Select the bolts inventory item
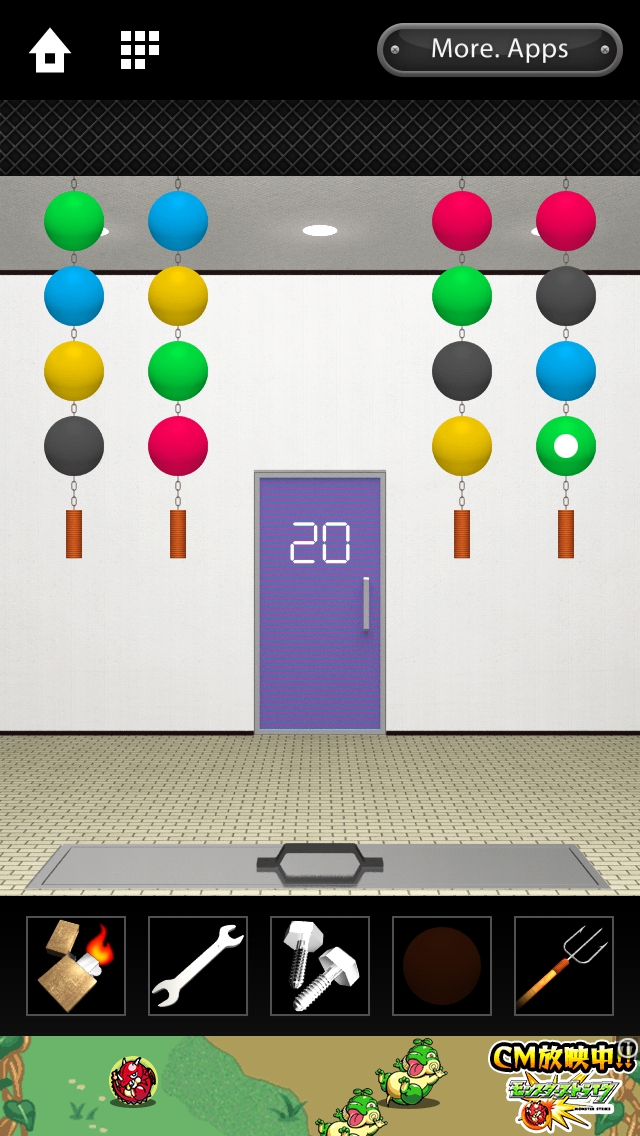 (x=320, y=966)
